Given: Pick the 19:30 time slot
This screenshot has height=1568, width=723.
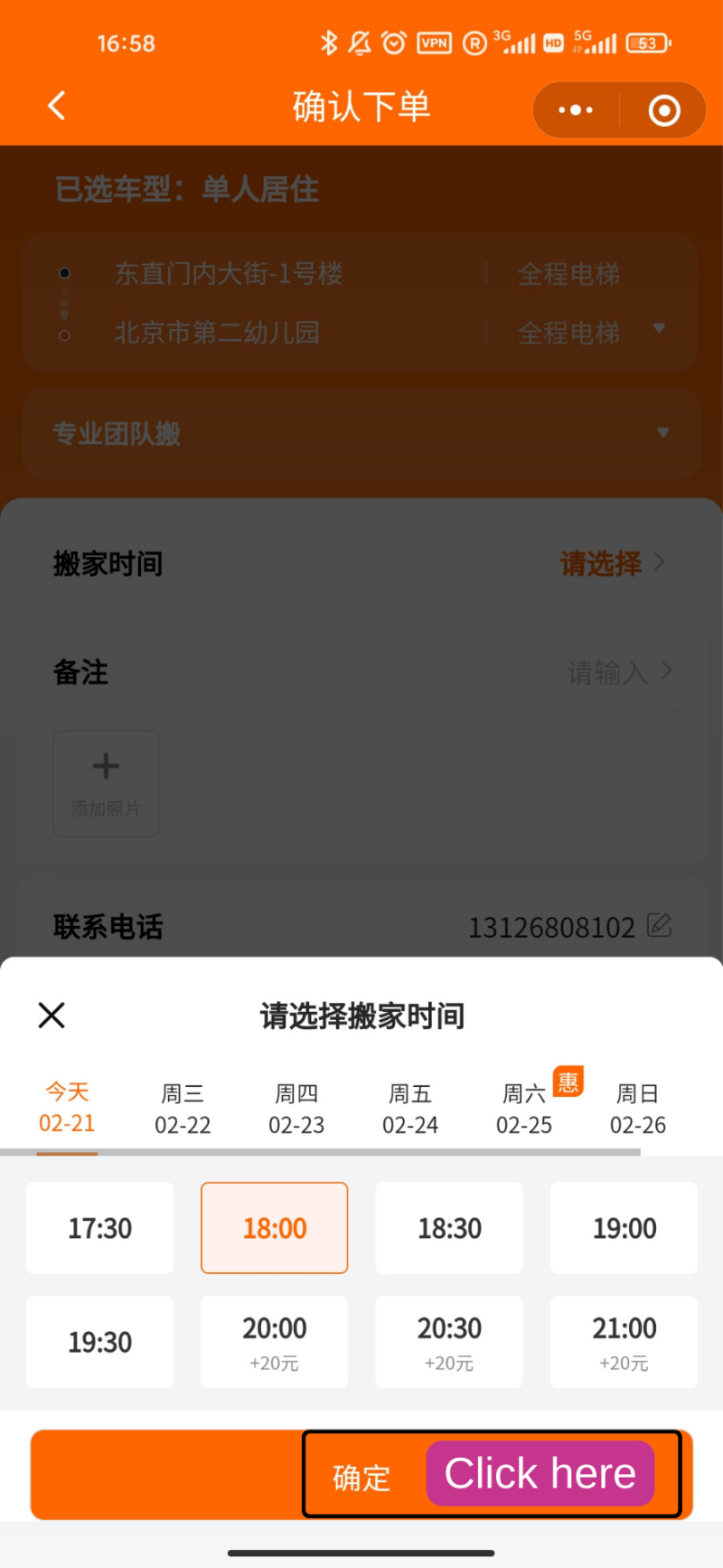Looking at the screenshot, I should (99, 1342).
